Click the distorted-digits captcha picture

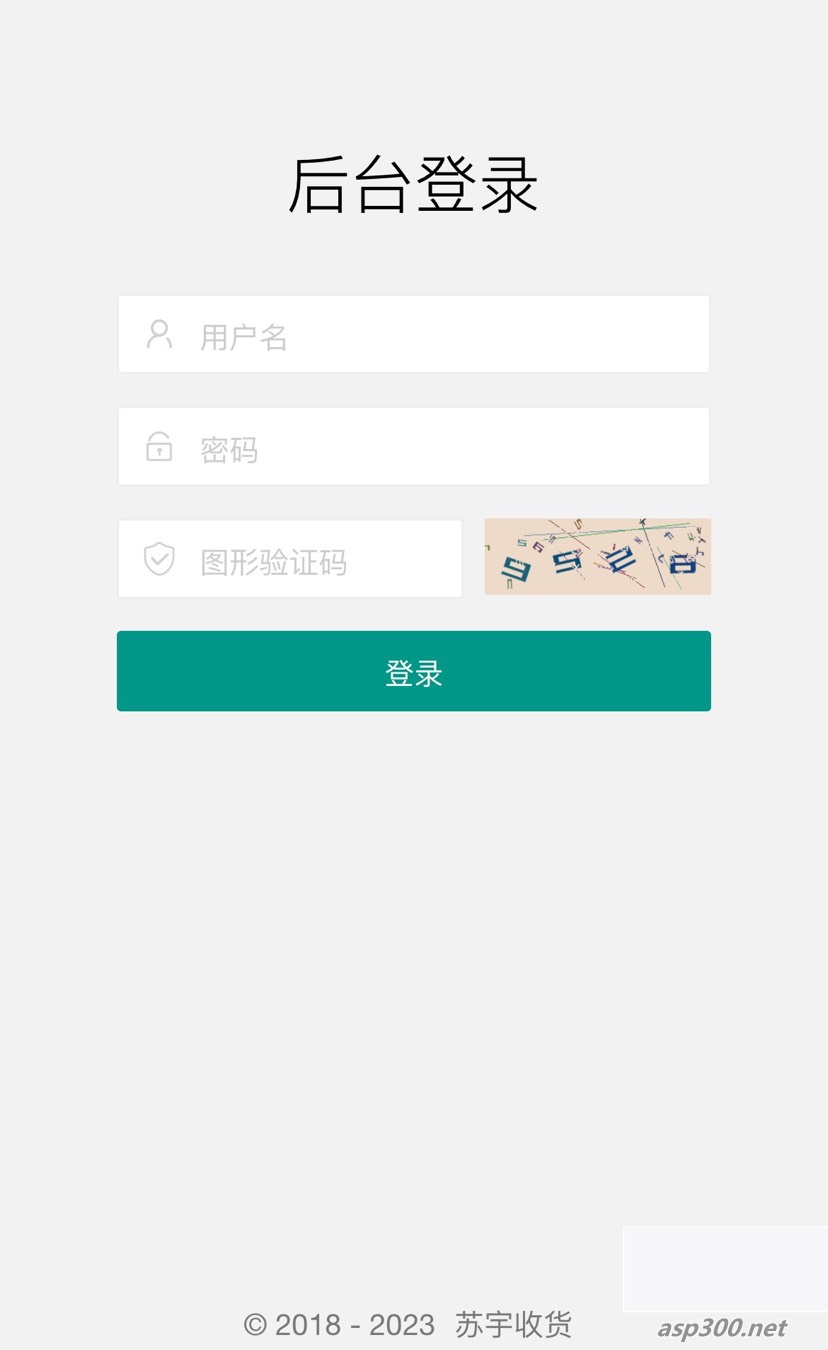click(596, 556)
